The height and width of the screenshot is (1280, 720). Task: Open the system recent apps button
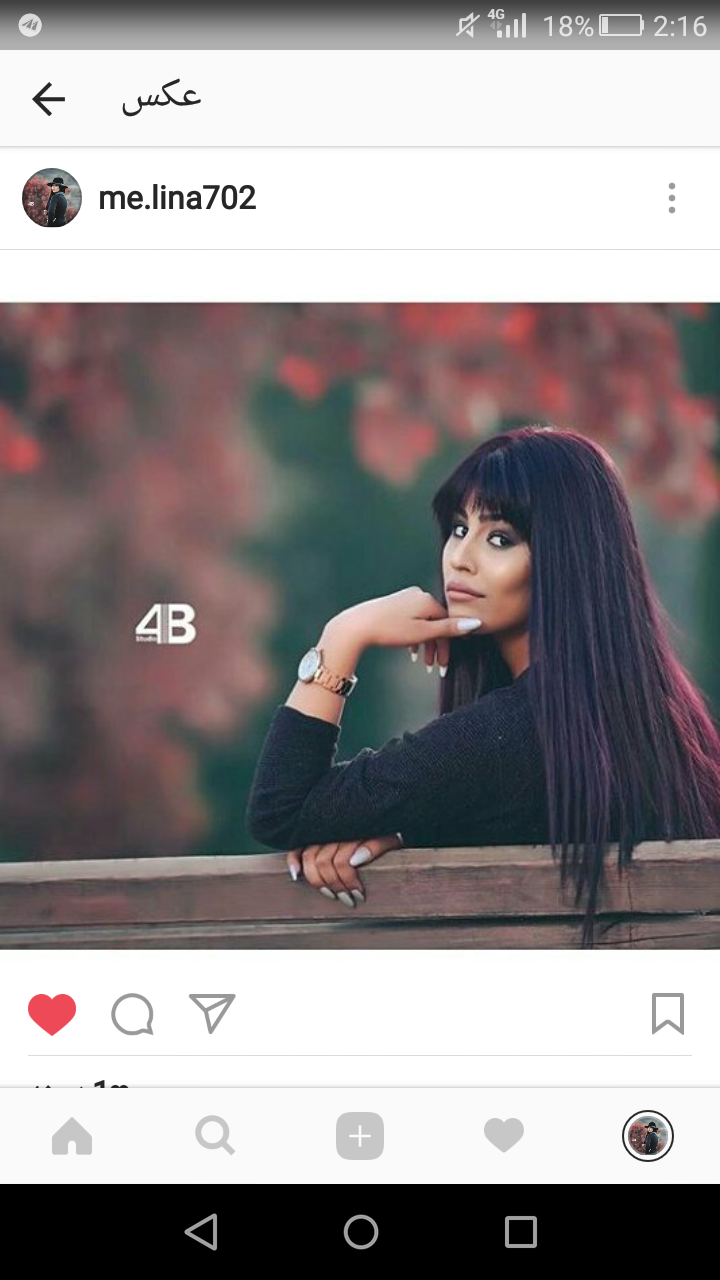(x=520, y=1232)
